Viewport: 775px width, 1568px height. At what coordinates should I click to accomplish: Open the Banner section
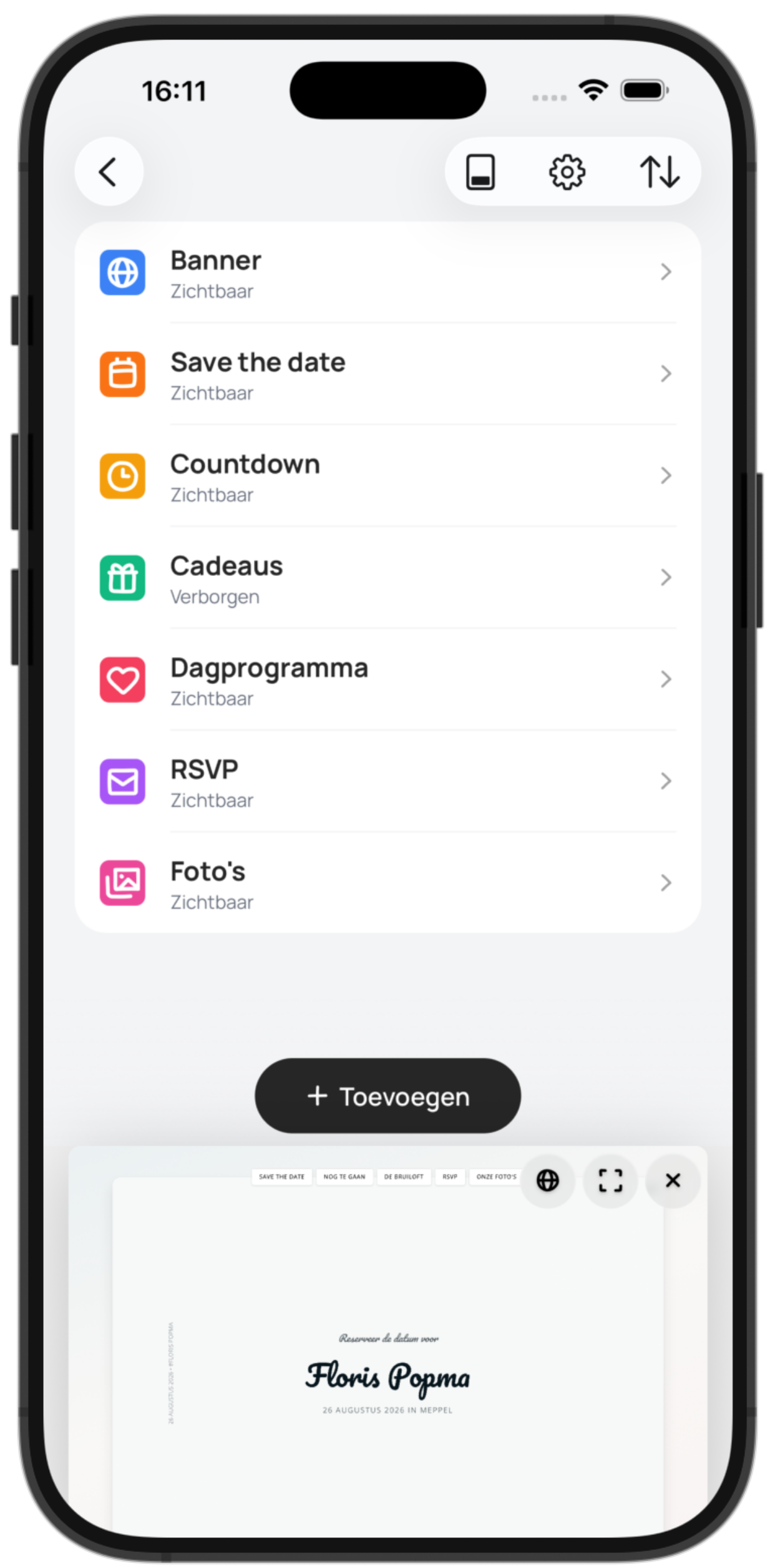[387, 273]
